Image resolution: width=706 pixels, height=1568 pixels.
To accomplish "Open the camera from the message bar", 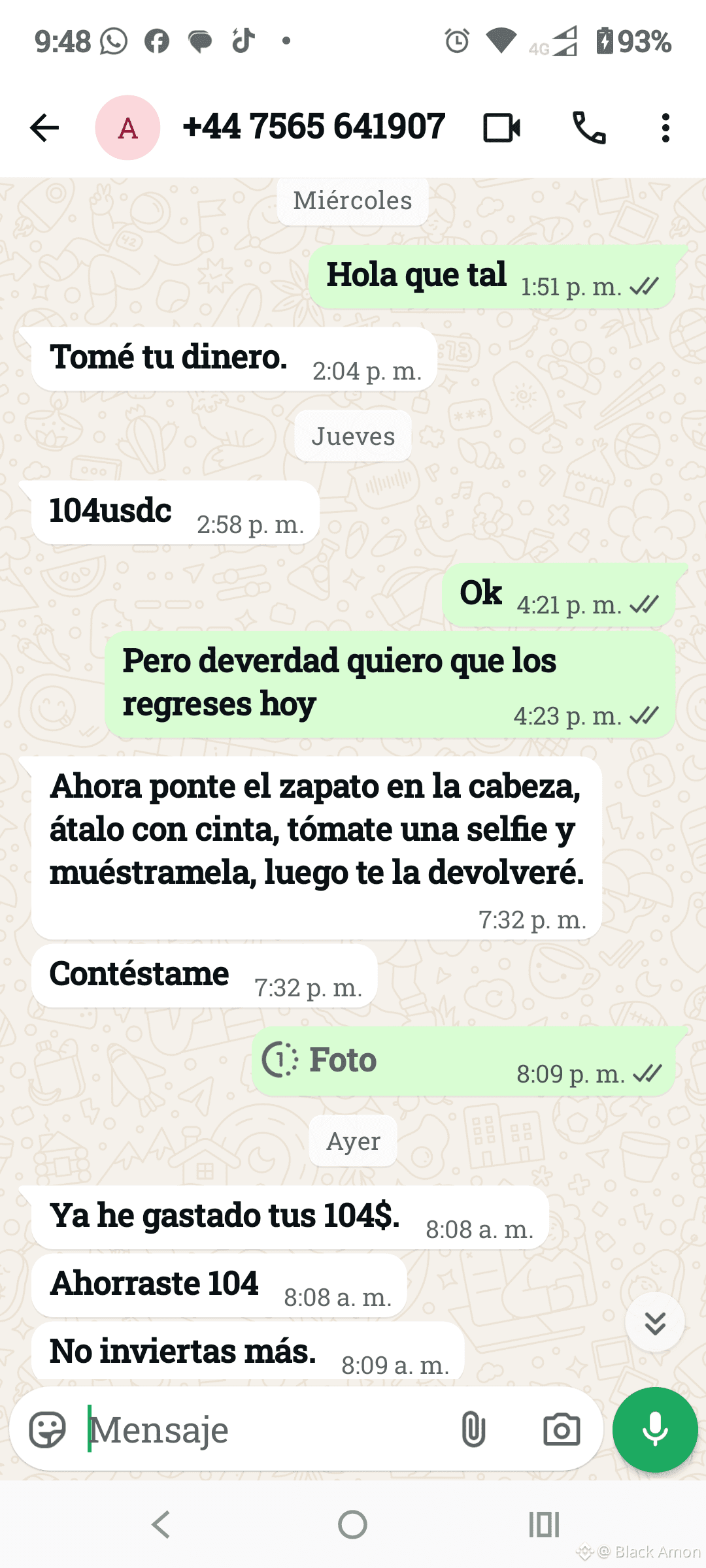I will (x=562, y=1429).
